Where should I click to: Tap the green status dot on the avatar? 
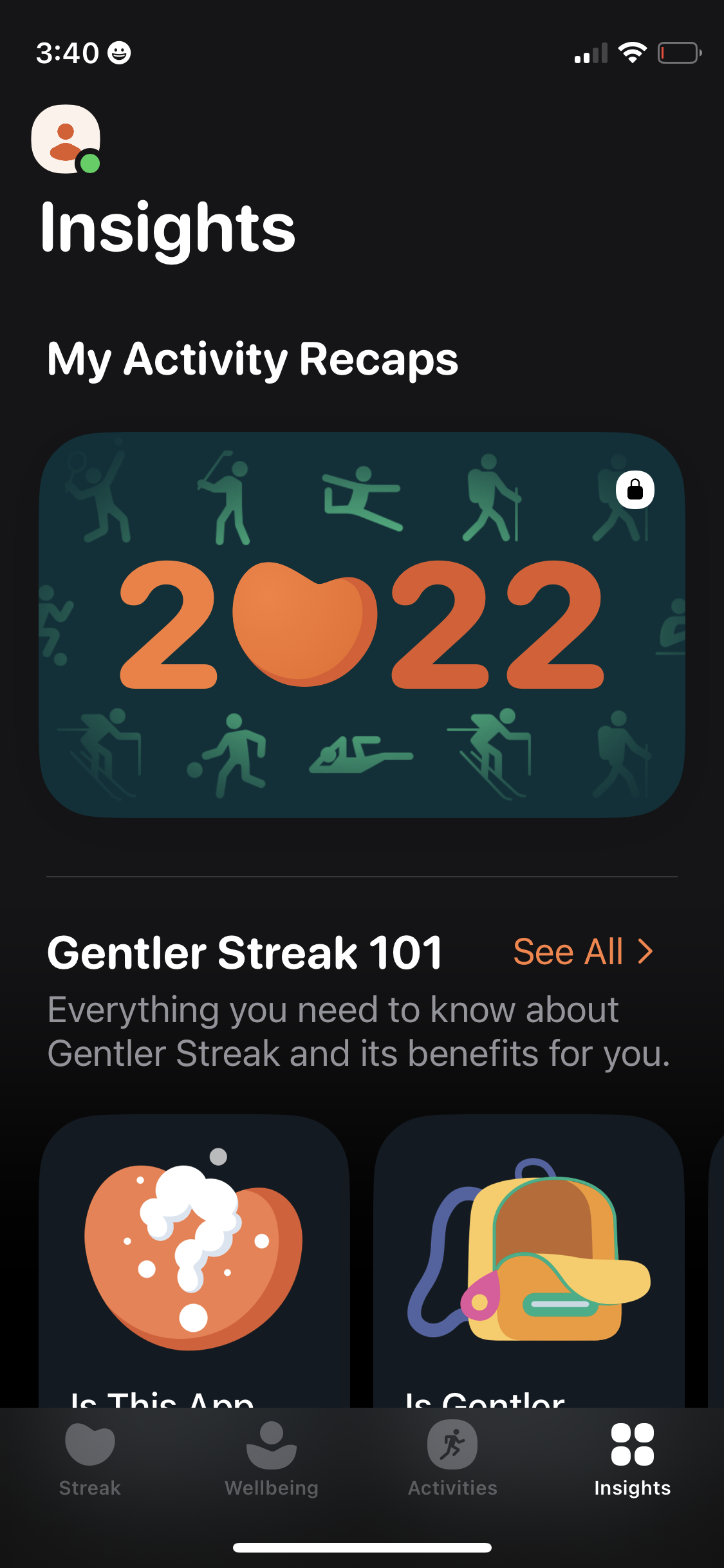pos(90,163)
